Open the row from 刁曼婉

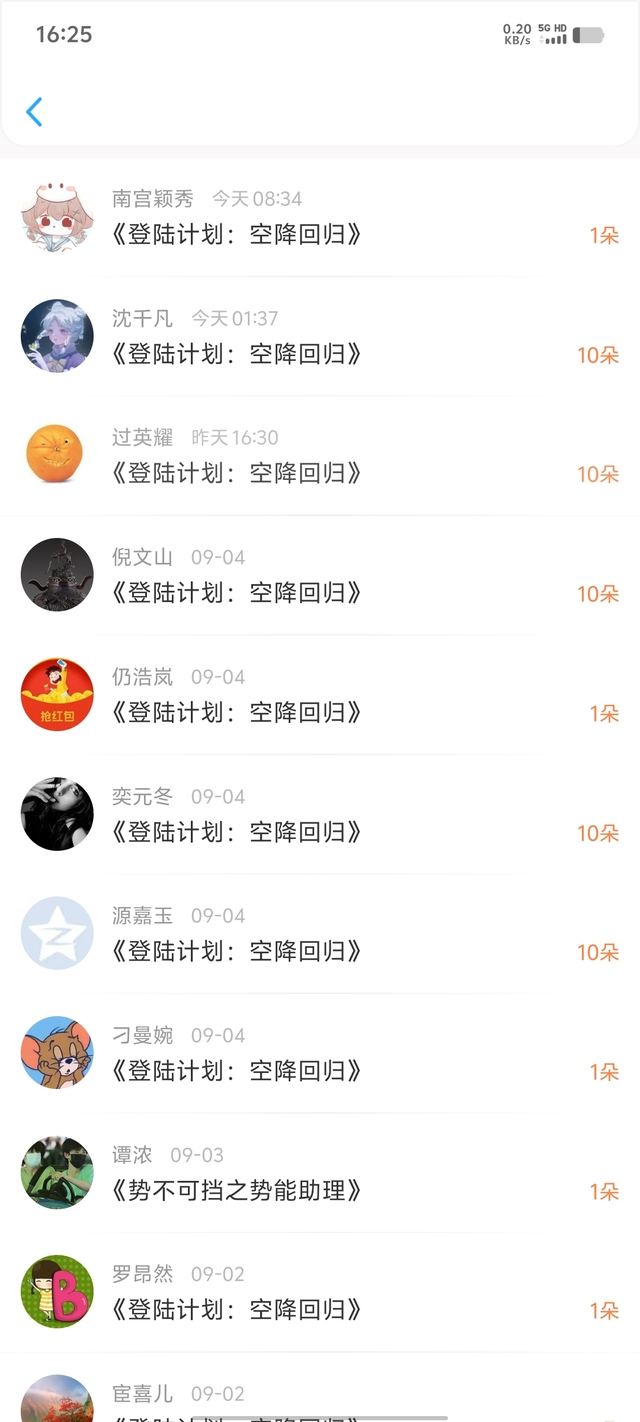[x=320, y=1054]
